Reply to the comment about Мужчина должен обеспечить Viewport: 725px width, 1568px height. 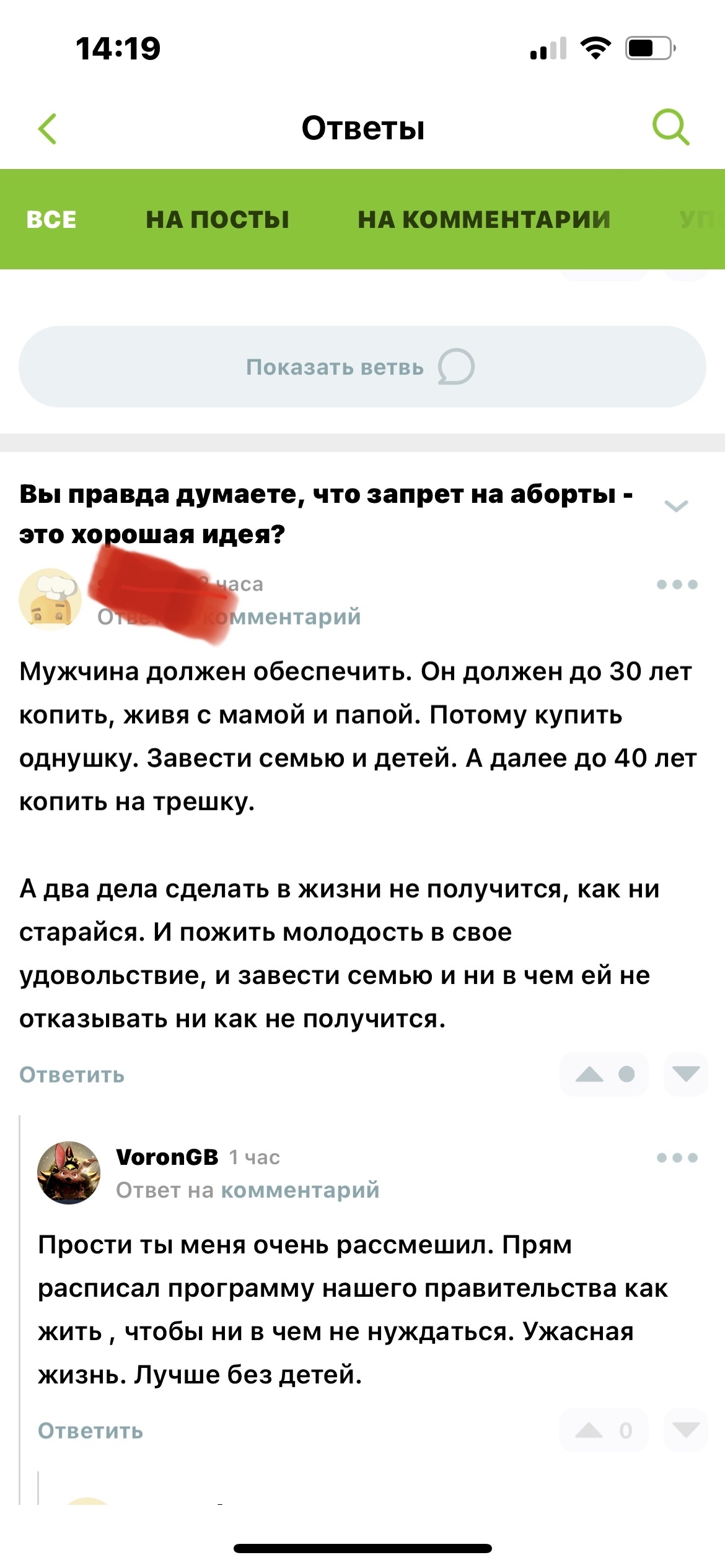72,1074
